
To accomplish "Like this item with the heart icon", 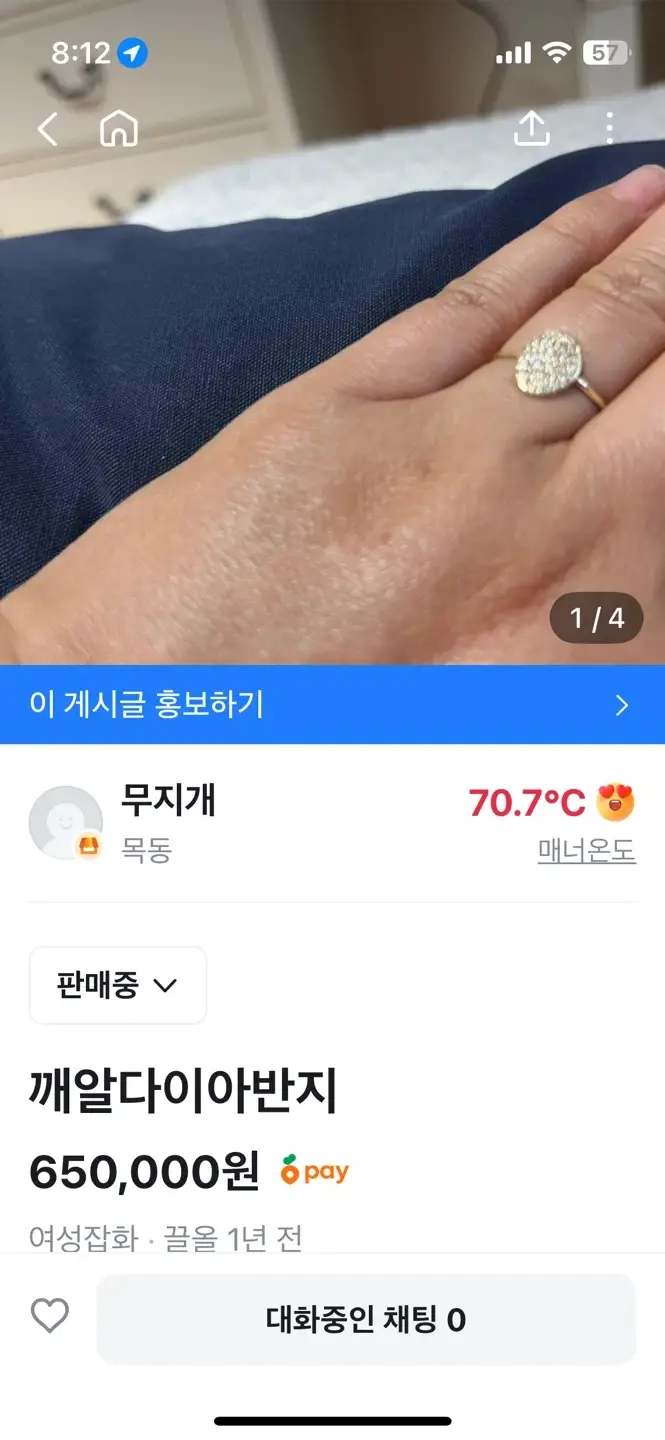I will 49,1316.
